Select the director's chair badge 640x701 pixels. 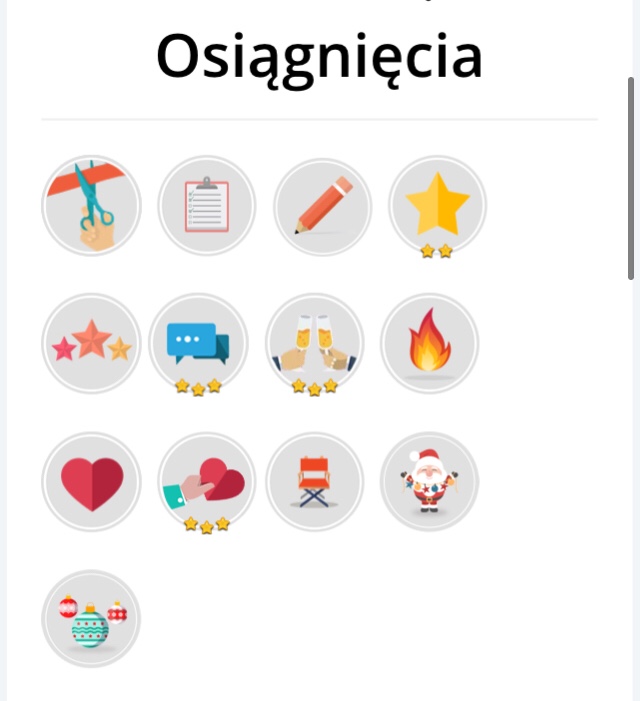pos(315,482)
